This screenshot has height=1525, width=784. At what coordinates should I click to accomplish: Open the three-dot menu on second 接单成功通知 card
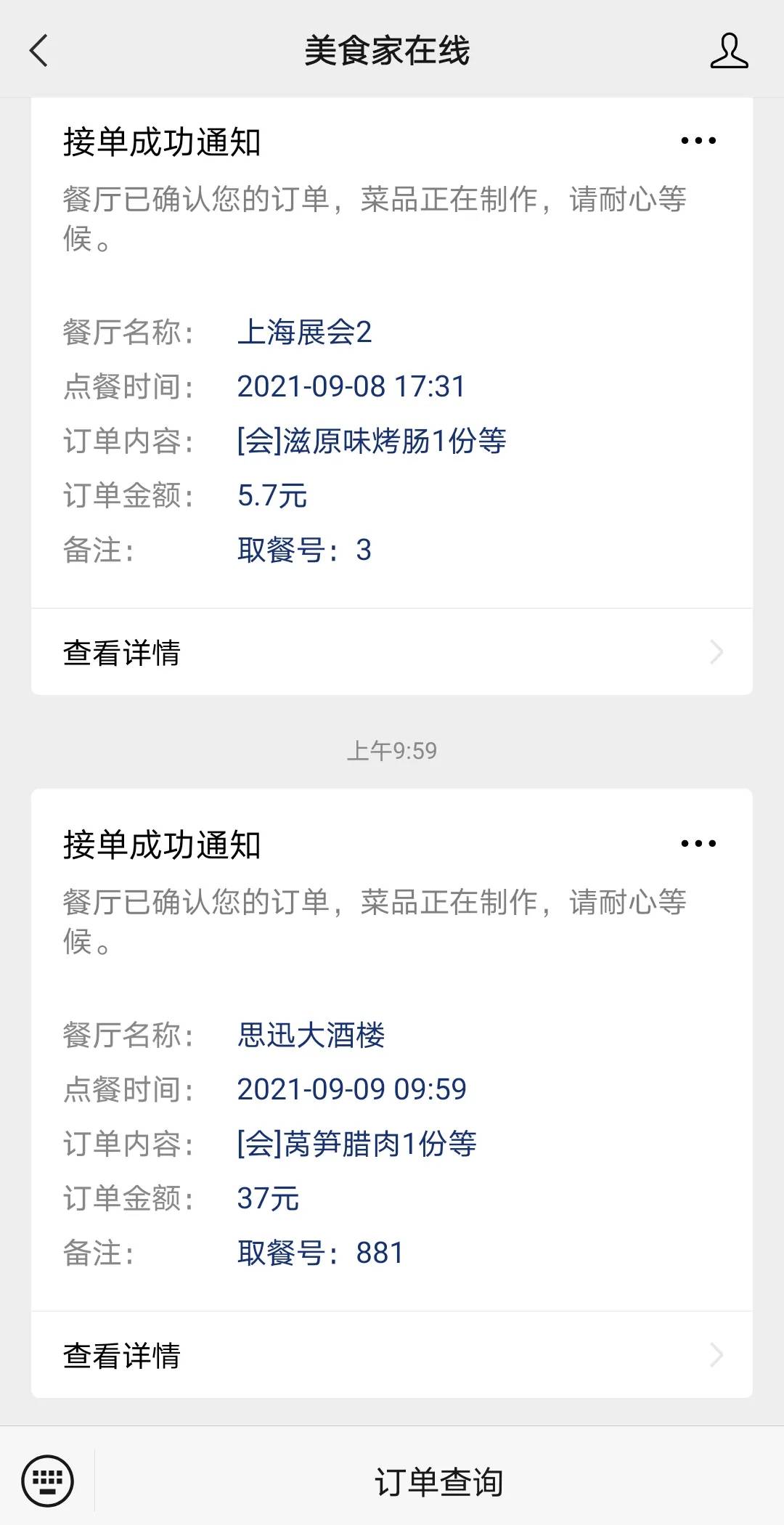(698, 842)
